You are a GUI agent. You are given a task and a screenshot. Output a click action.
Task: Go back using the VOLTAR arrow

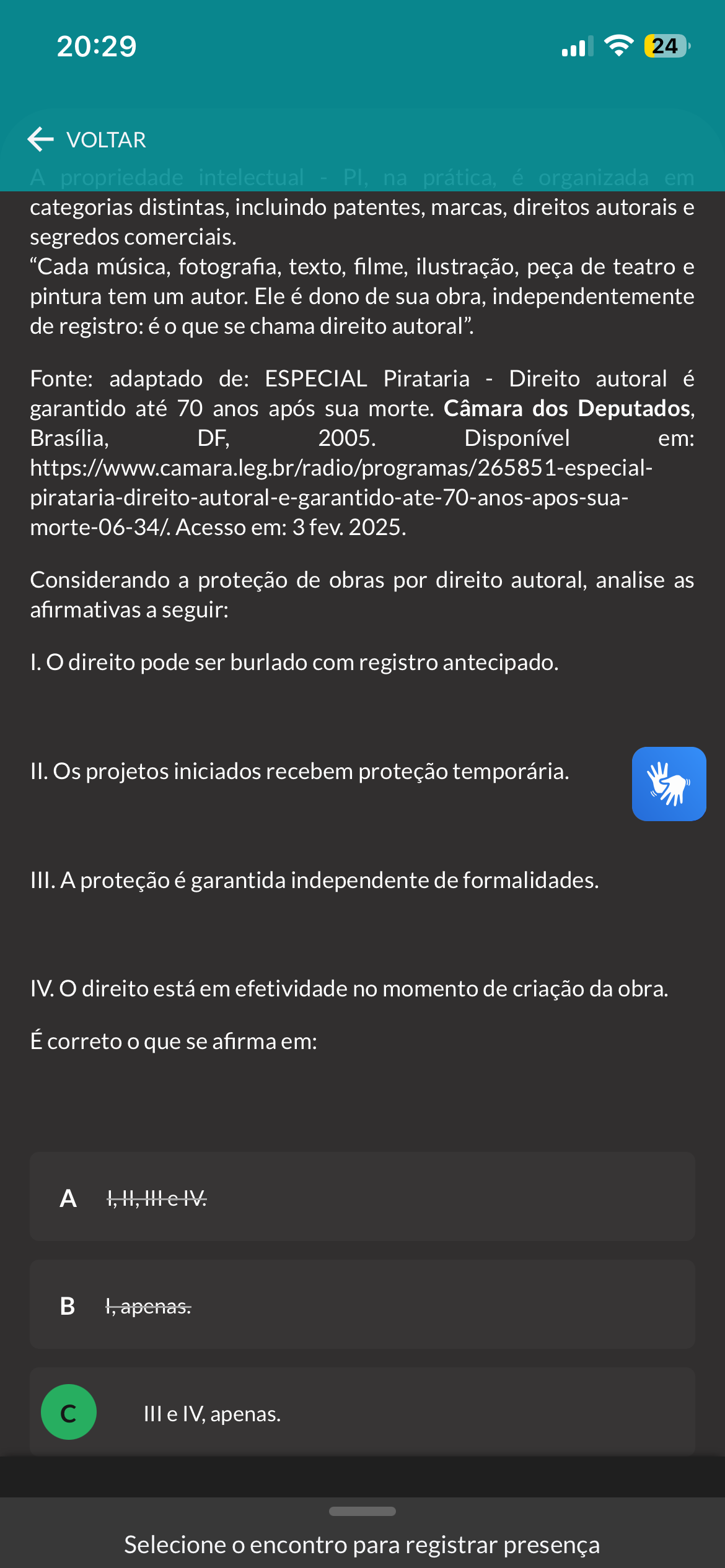click(x=87, y=140)
